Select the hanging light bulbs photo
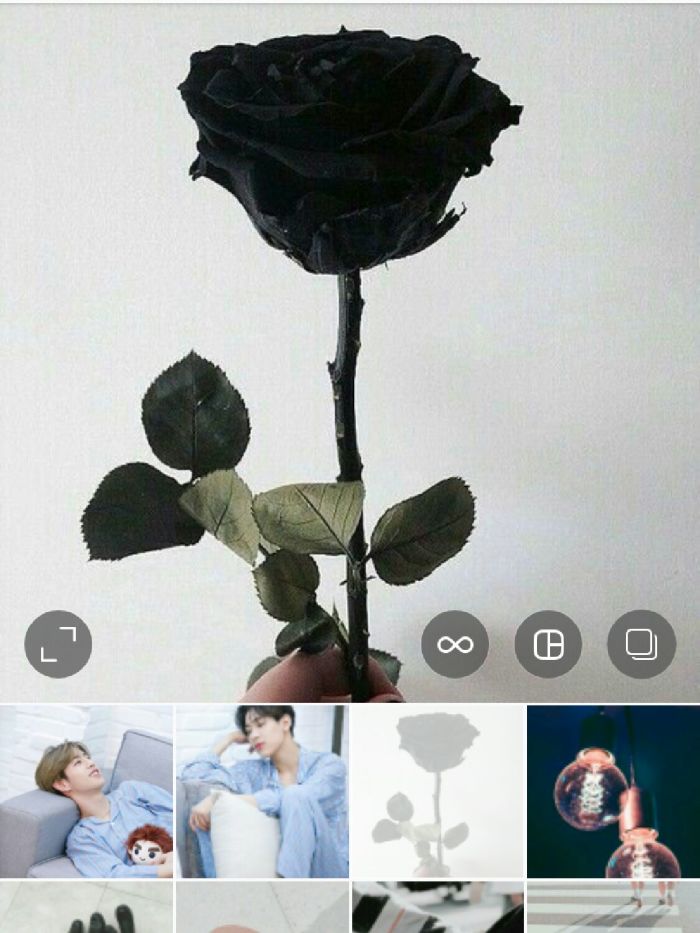The height and width of the screenshot is (933, 700). [613, 791]
